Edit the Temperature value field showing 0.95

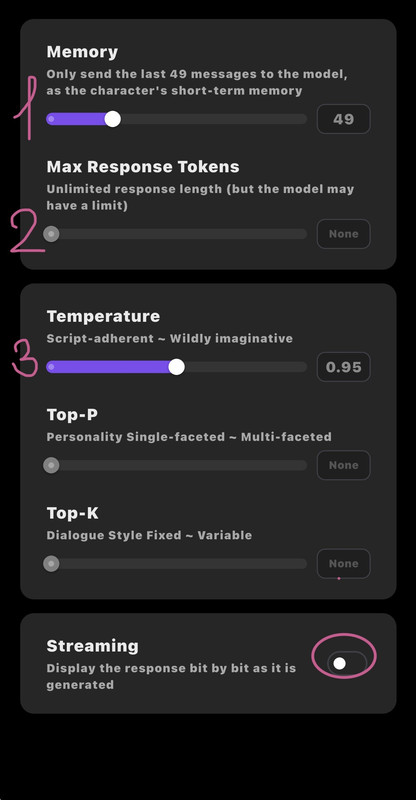click(x=344, y=367)
